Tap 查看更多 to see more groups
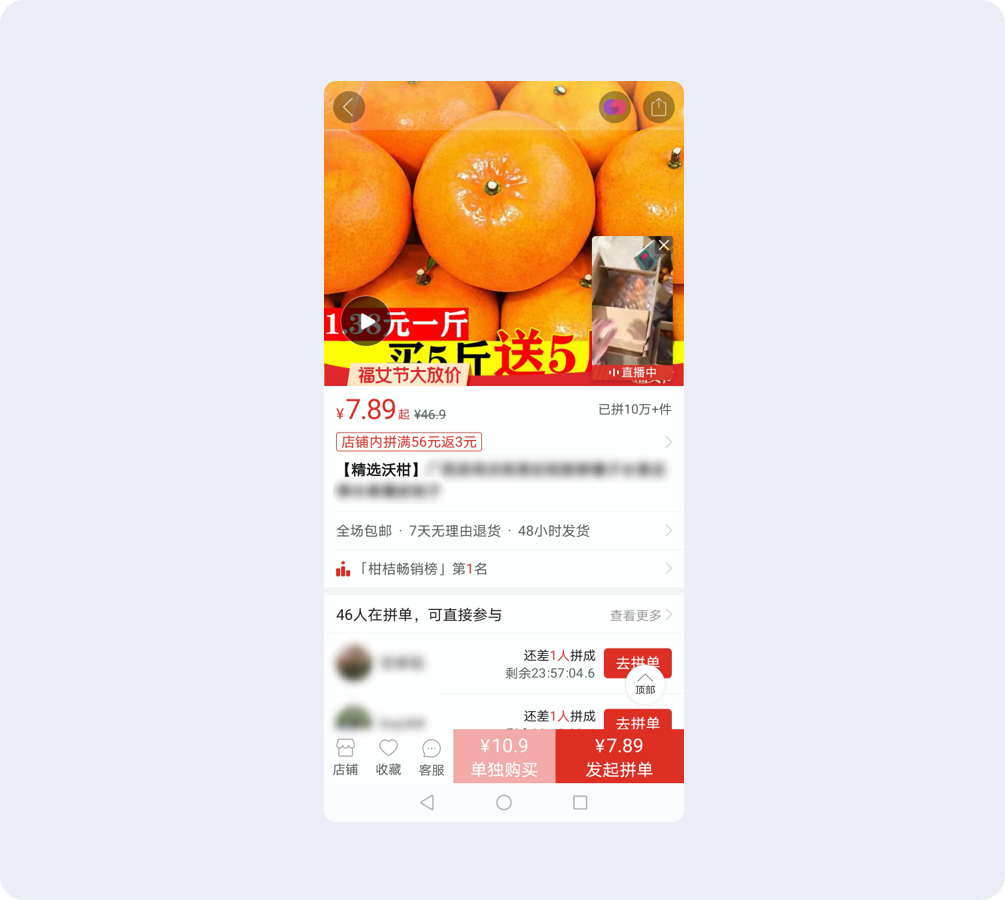This screenshot has height=900, width=1005. click(640, 615)
